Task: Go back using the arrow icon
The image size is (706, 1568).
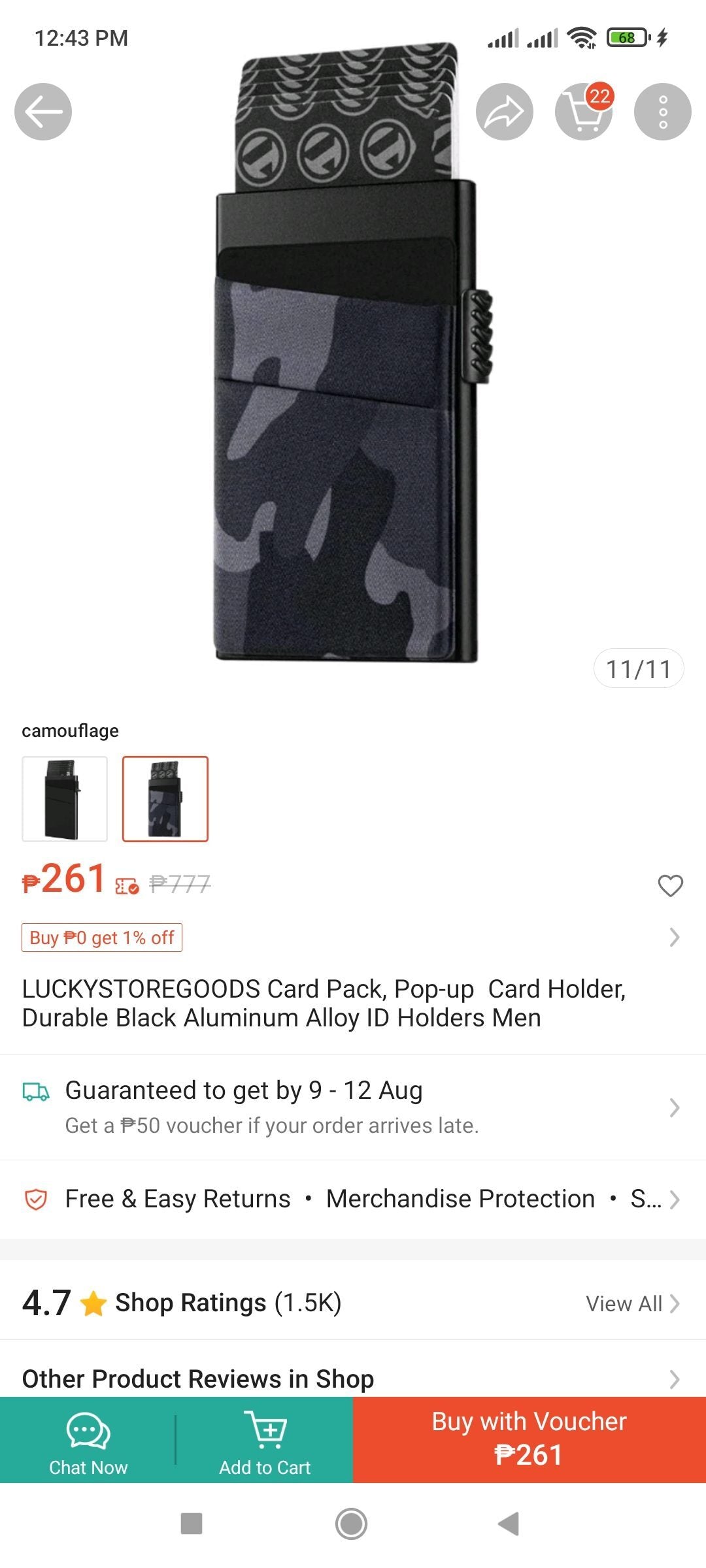Action: click(43, 112)
